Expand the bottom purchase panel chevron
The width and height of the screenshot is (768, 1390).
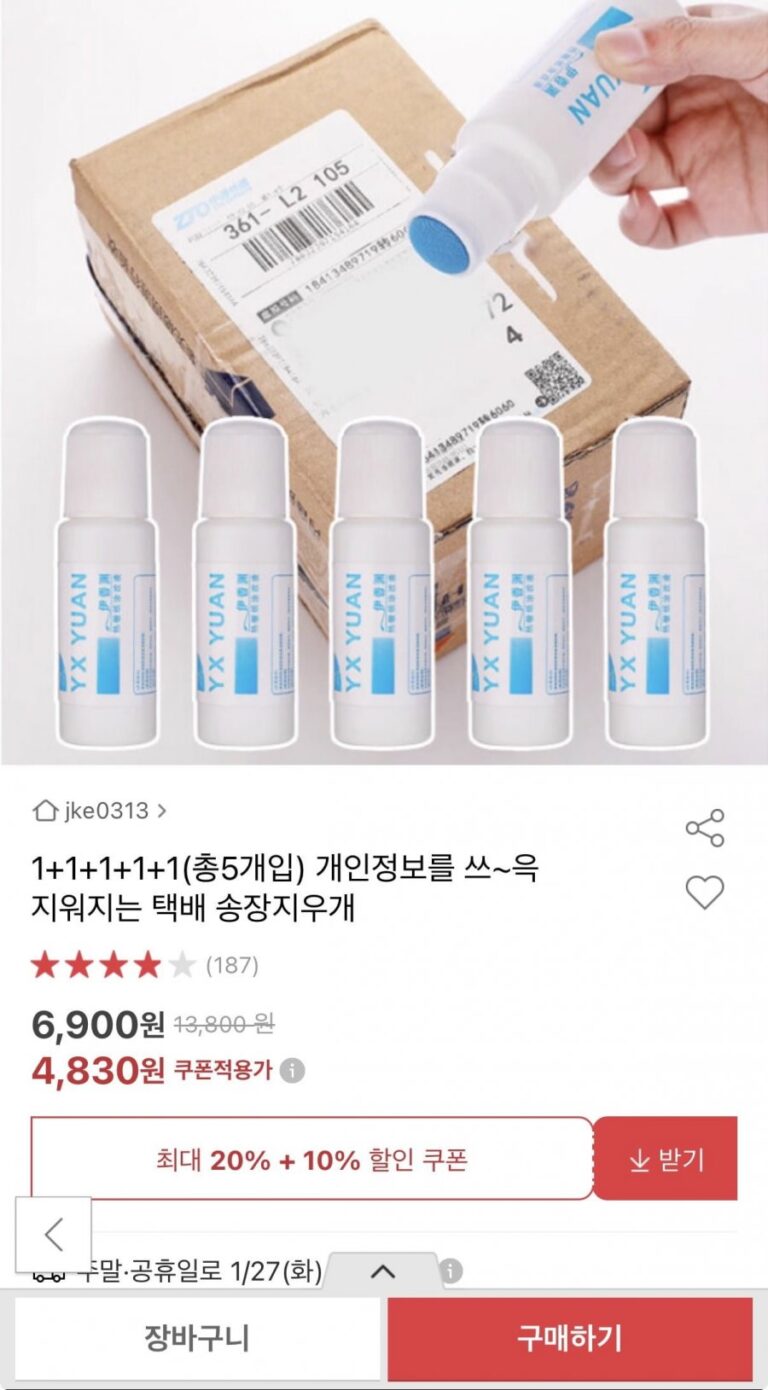coord(383,1271)
